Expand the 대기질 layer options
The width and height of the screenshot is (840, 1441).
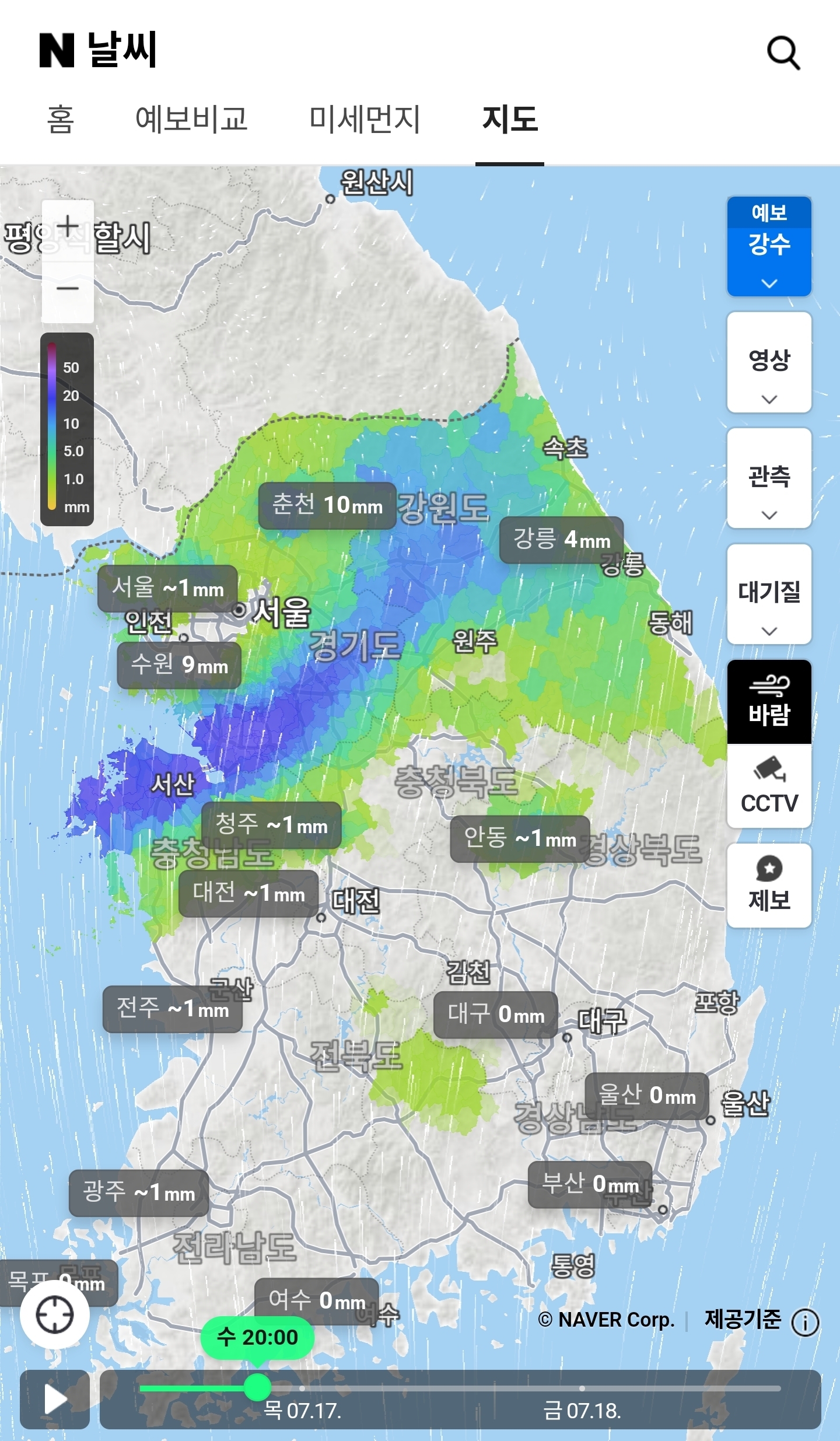pyautogui.click(x=769, y=594)
